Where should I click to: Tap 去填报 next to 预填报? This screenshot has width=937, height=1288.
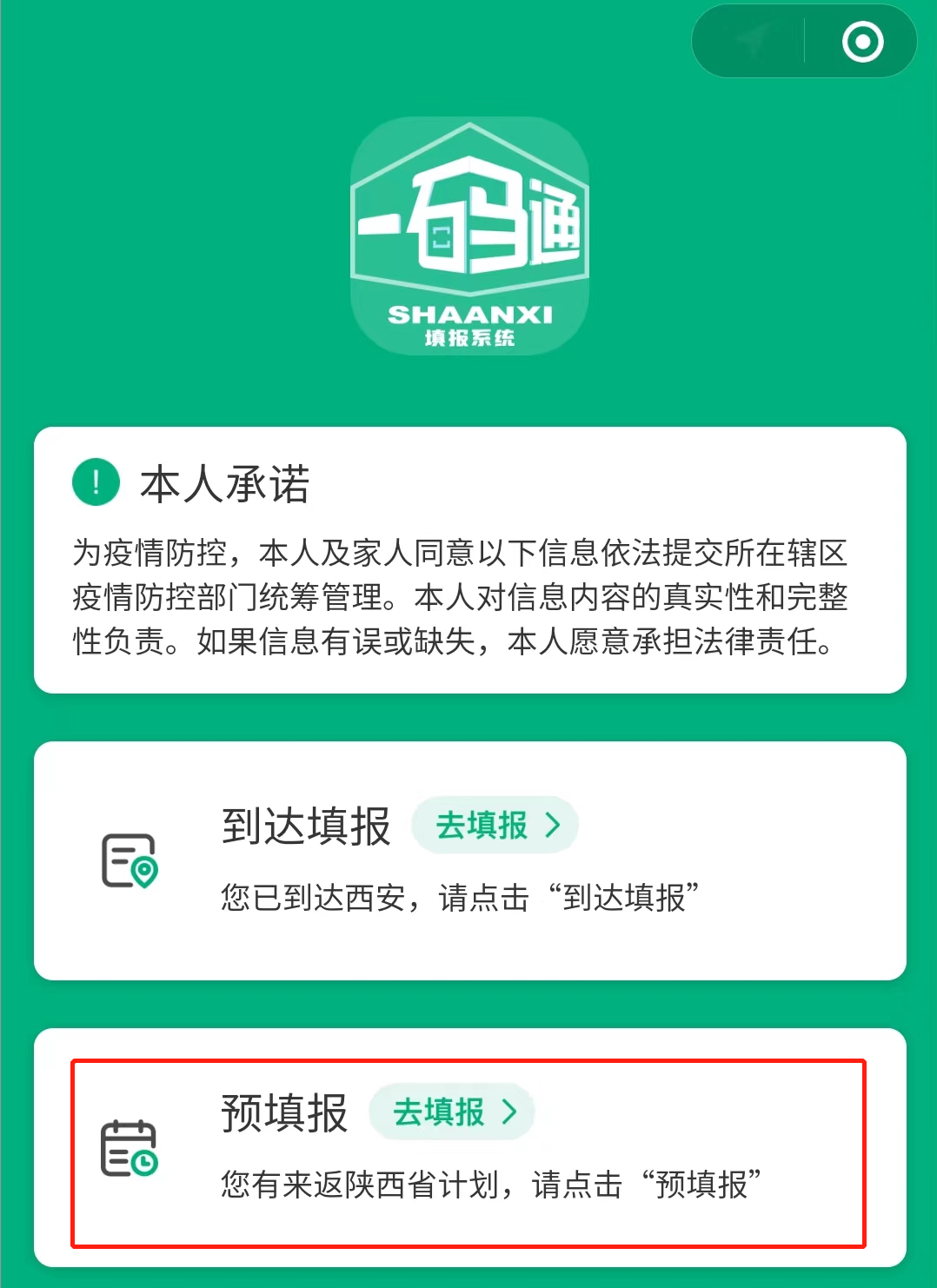point(453,1112)
